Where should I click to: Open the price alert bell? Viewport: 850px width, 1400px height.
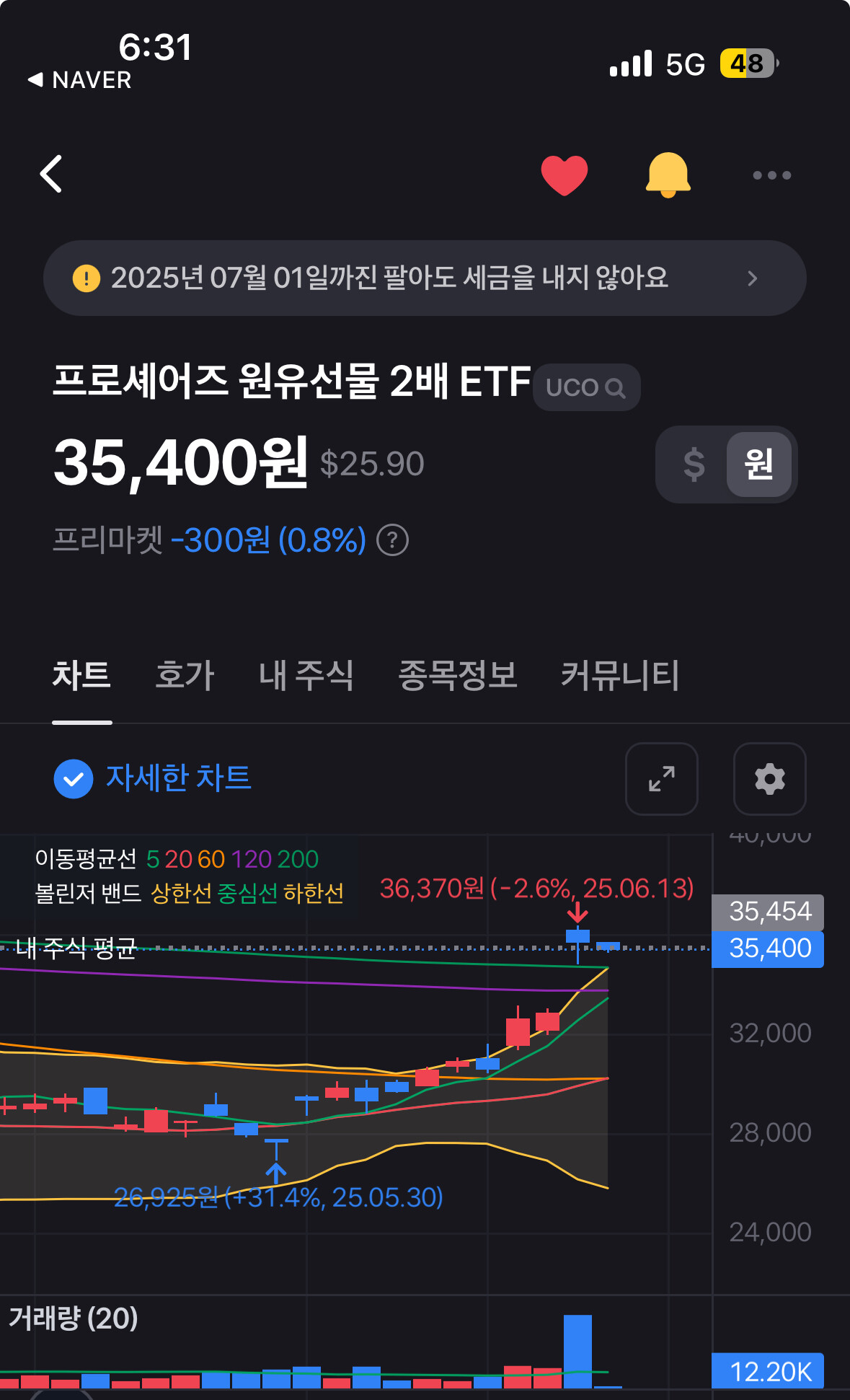tap(668, 175)
